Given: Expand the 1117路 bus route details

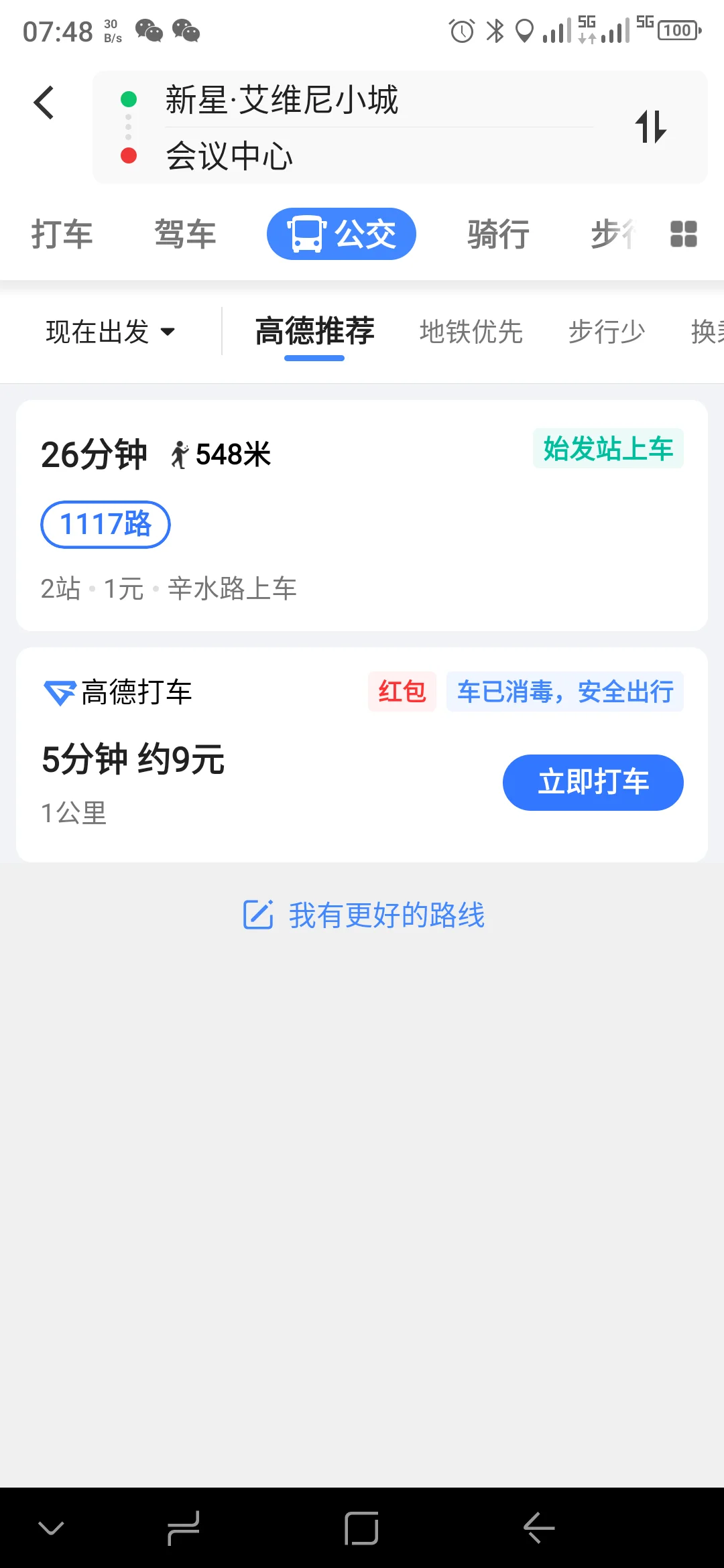Looking at the screenshot, I should (x=105, y=525).
